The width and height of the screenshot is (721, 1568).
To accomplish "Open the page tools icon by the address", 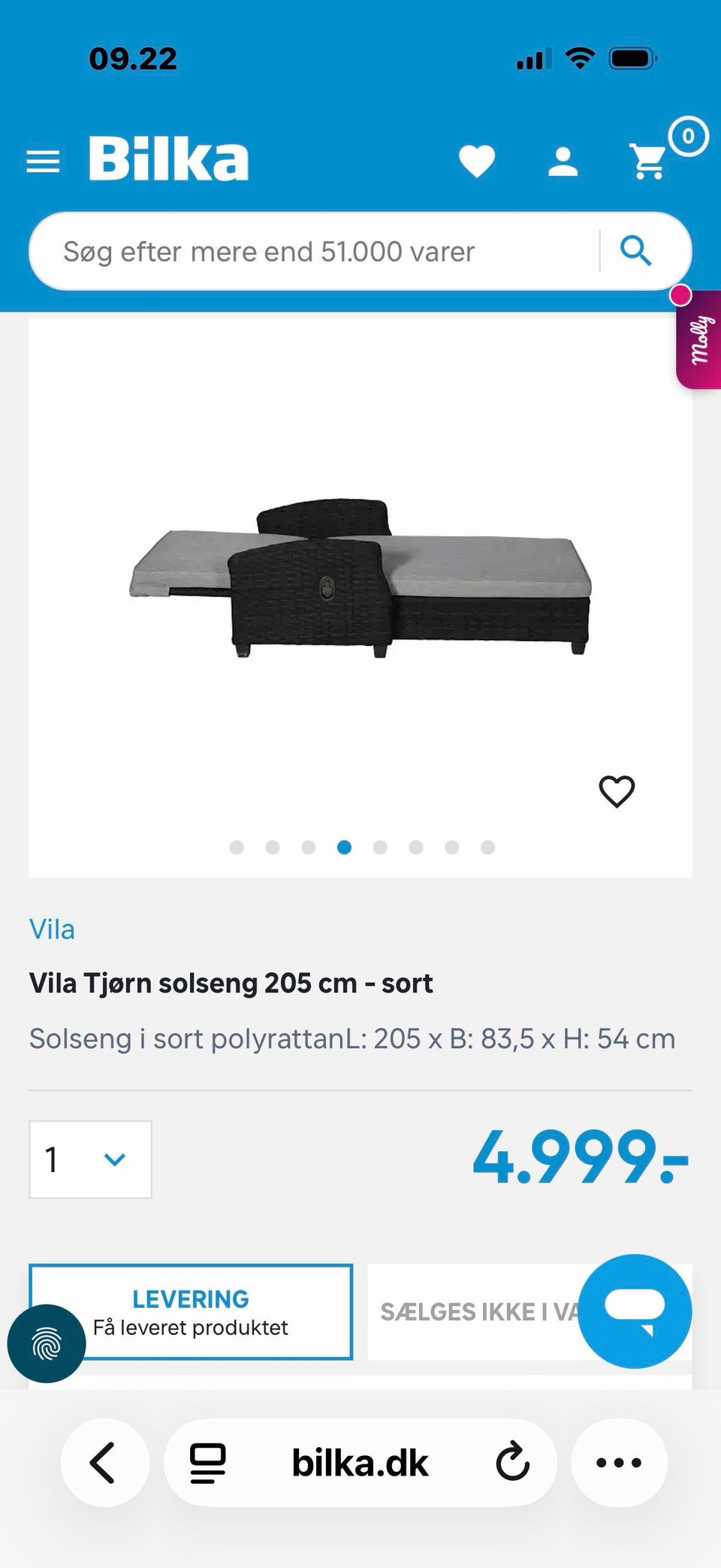I will [207, 1463].
